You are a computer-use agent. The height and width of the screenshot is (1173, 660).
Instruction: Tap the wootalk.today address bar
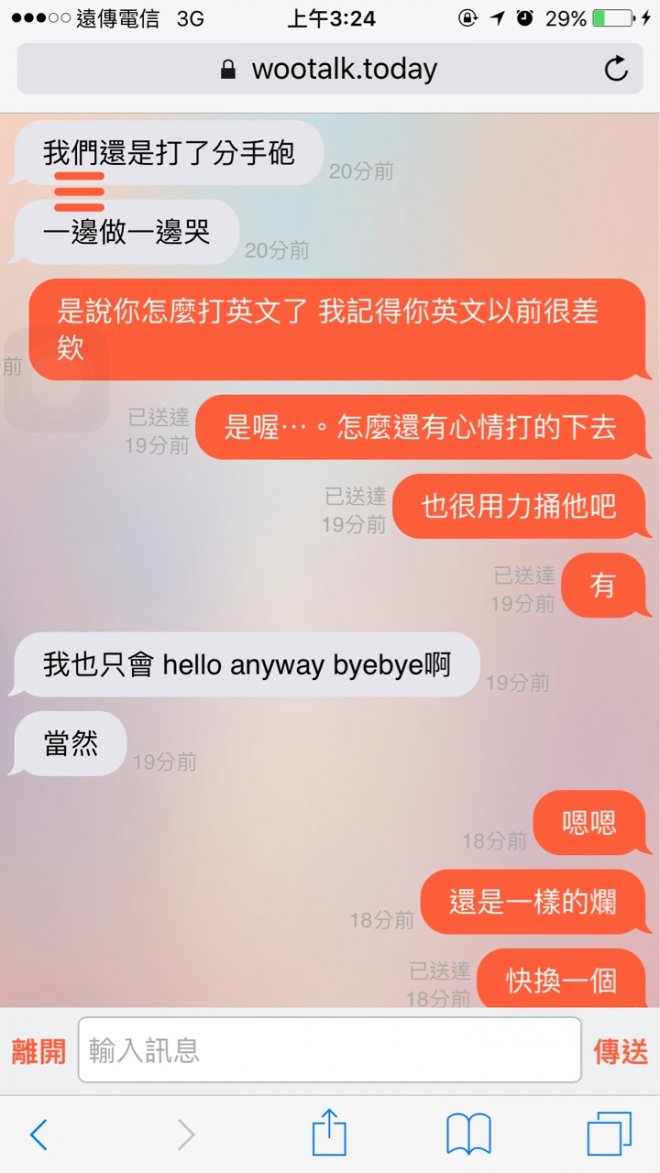click(330, 69)
